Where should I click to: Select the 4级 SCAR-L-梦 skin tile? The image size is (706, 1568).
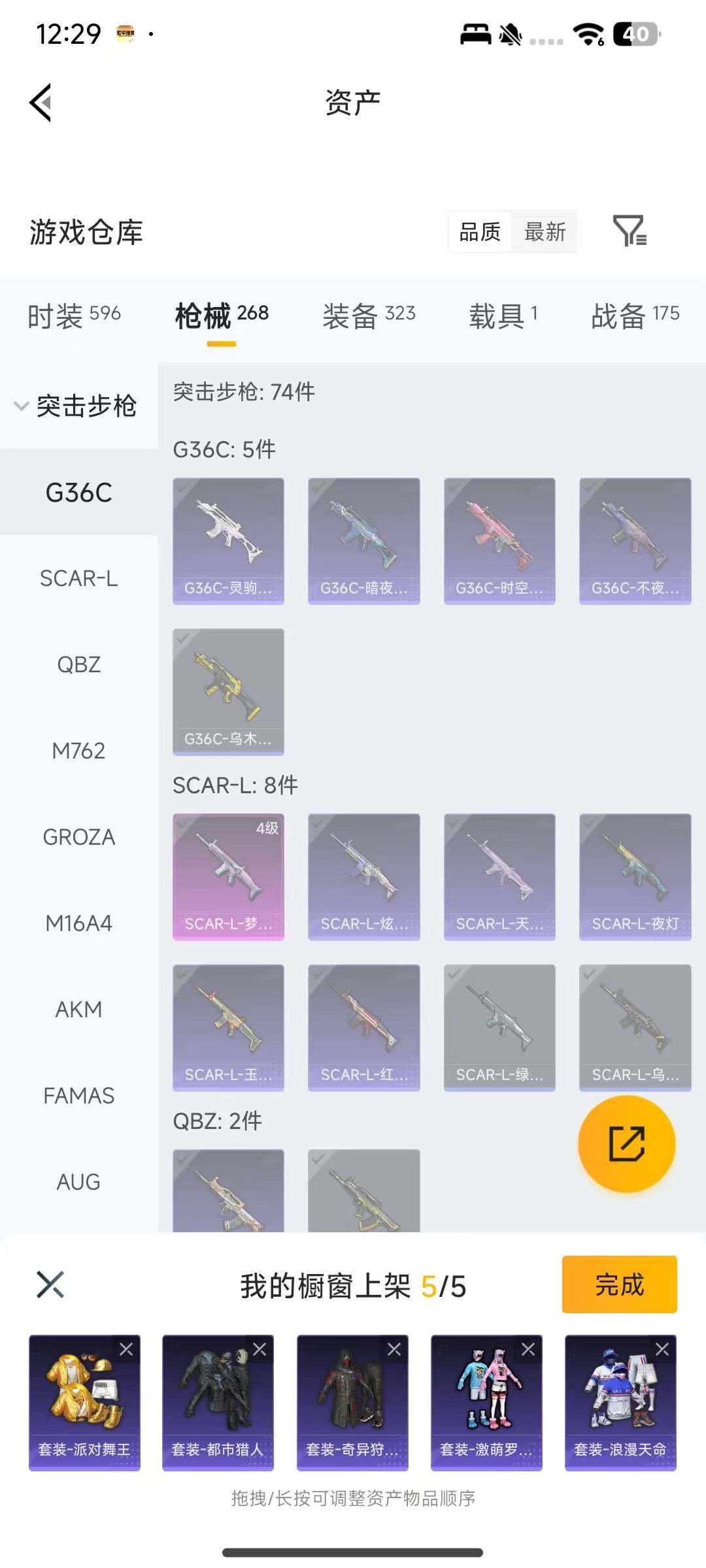(x=228, y=876)
